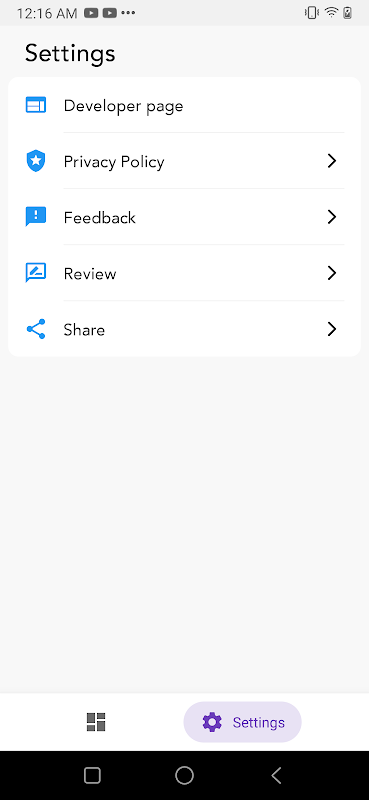The height and width of the screenshot is (800, 369).
Task: Tap the Settings tab in bottom bar
Action: point(242,722)
